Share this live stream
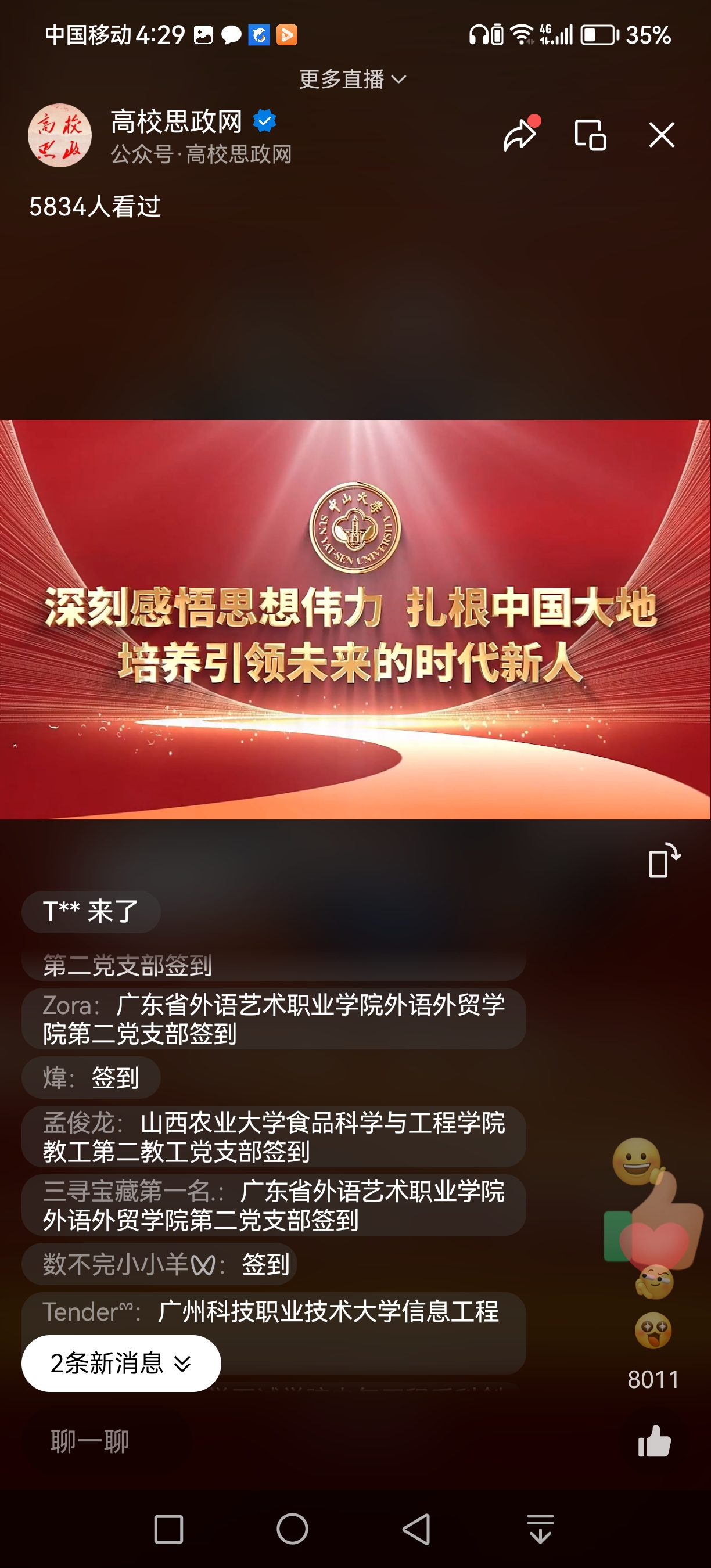The image size is (711, 1568). 520,135
